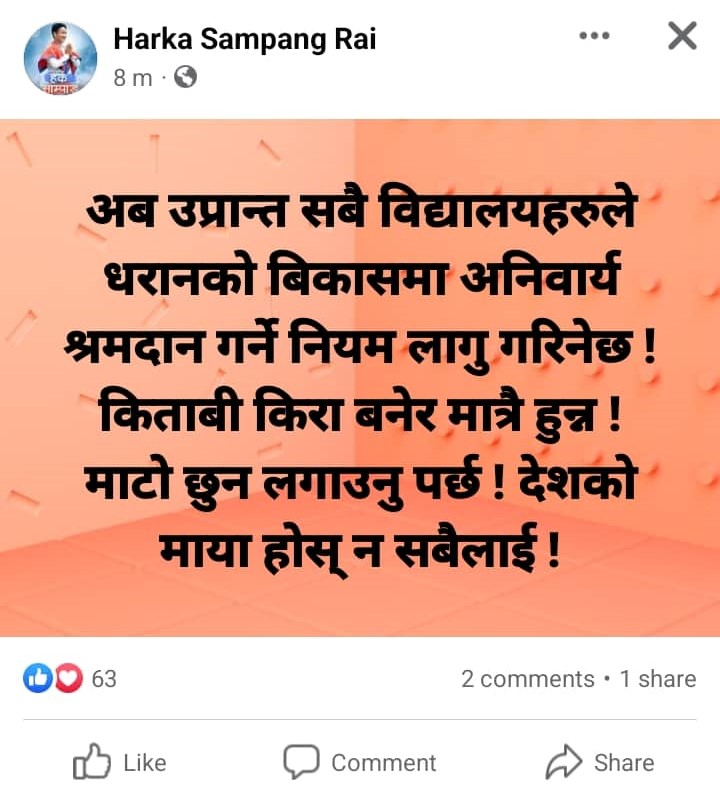View the 63 reactions list
This screenshot has width=720, height=796.
point(70,679)
